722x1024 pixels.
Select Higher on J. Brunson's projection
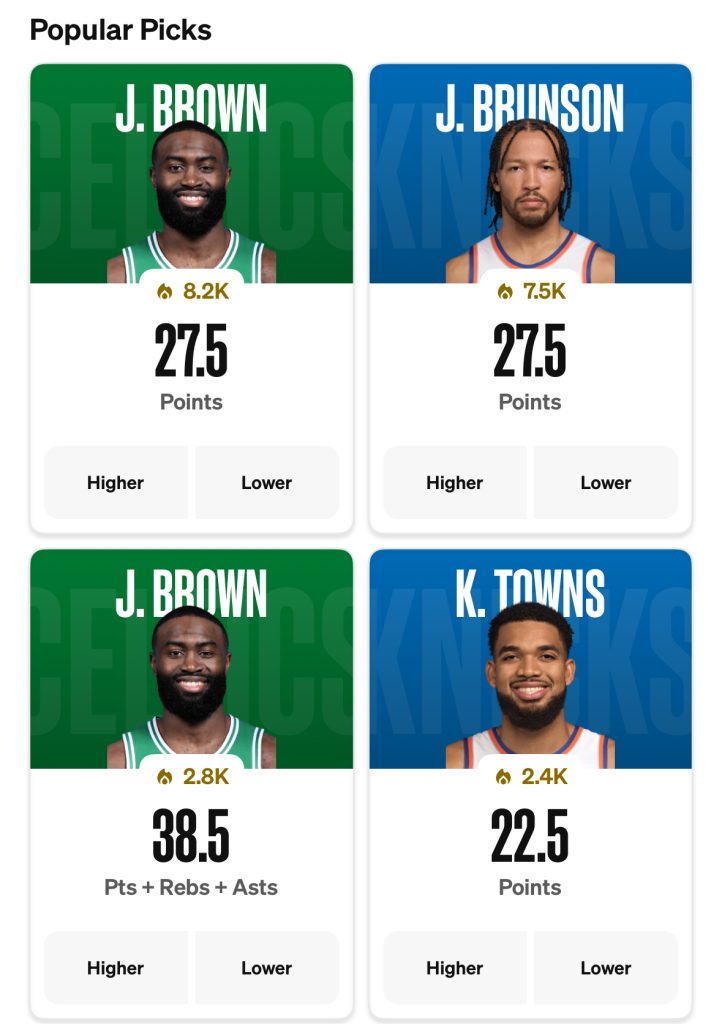455,482
